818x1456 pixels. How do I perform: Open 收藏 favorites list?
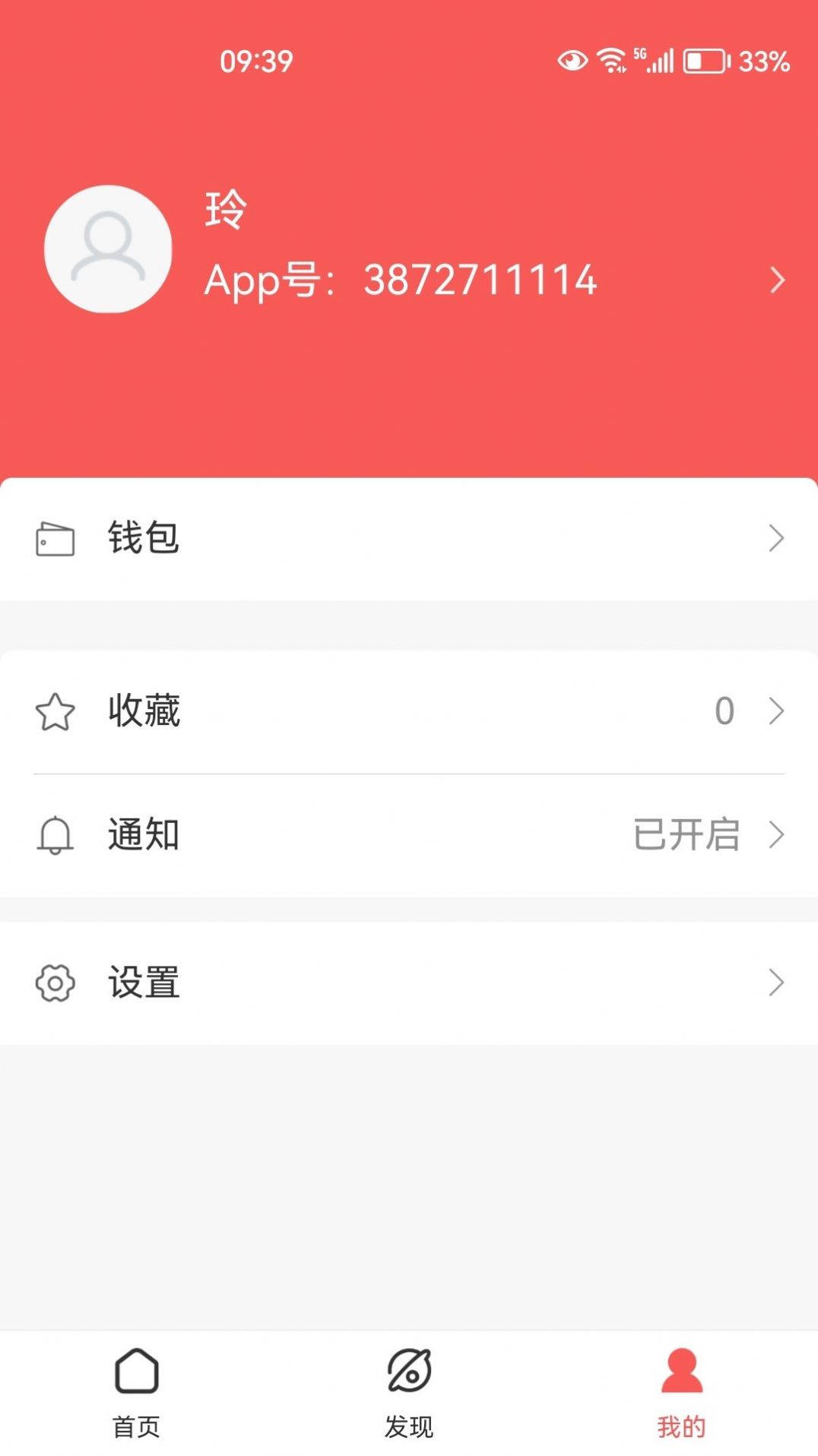pos(409,711)
